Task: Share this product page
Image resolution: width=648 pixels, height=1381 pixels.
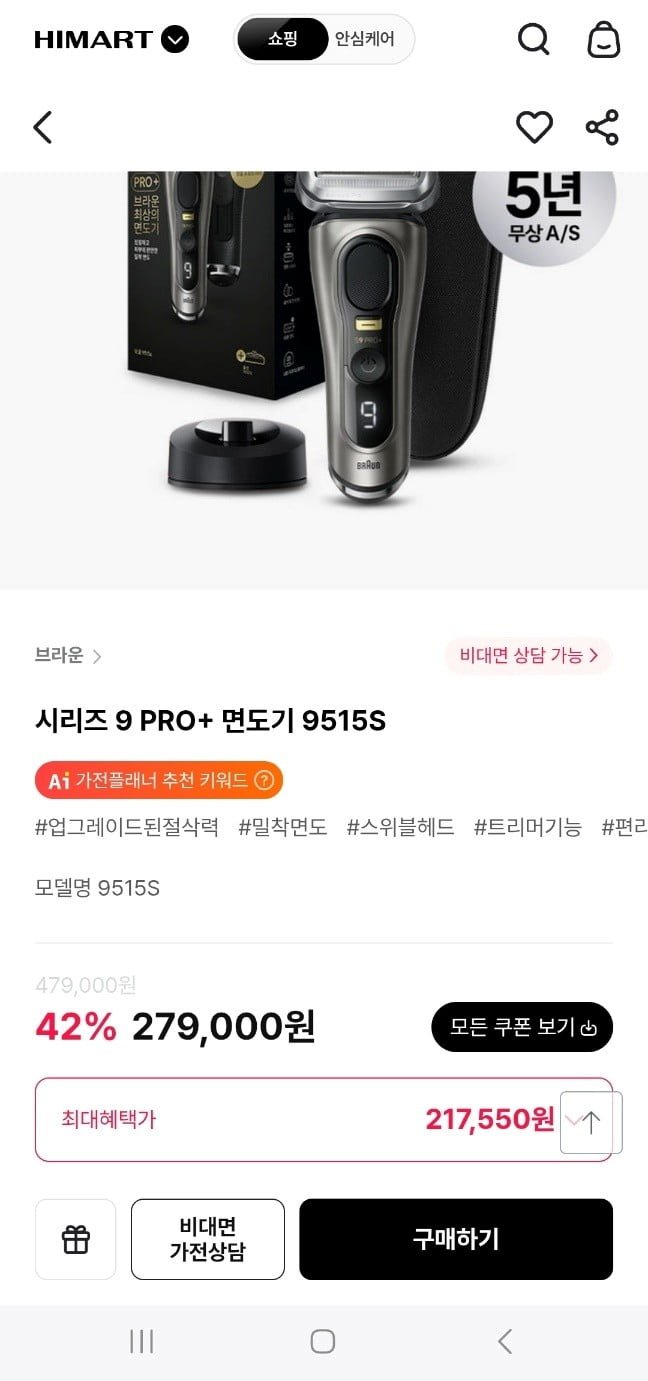Action: [x=602, y=128]
